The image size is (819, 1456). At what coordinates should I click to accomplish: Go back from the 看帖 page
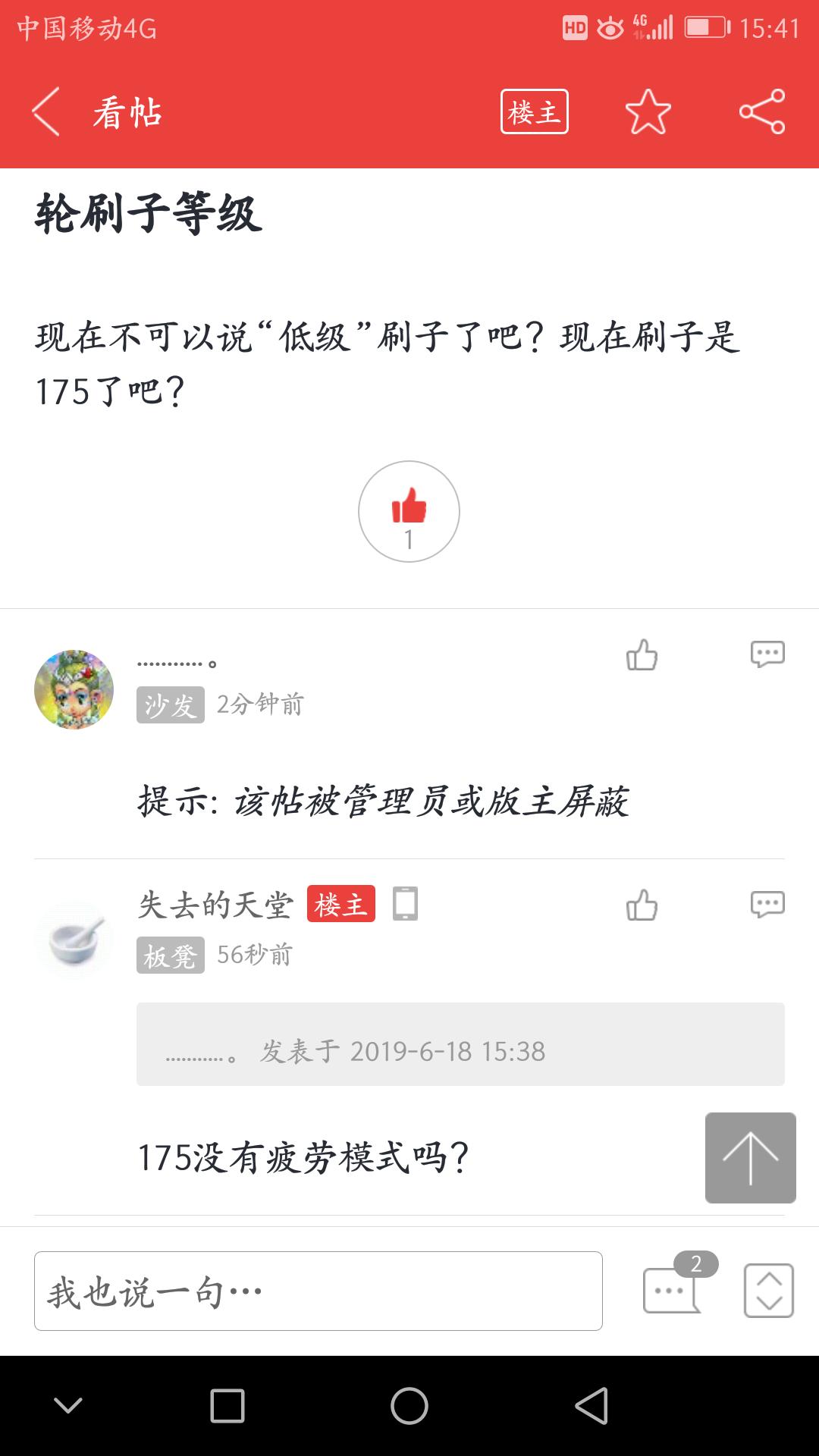click(45, 112)
